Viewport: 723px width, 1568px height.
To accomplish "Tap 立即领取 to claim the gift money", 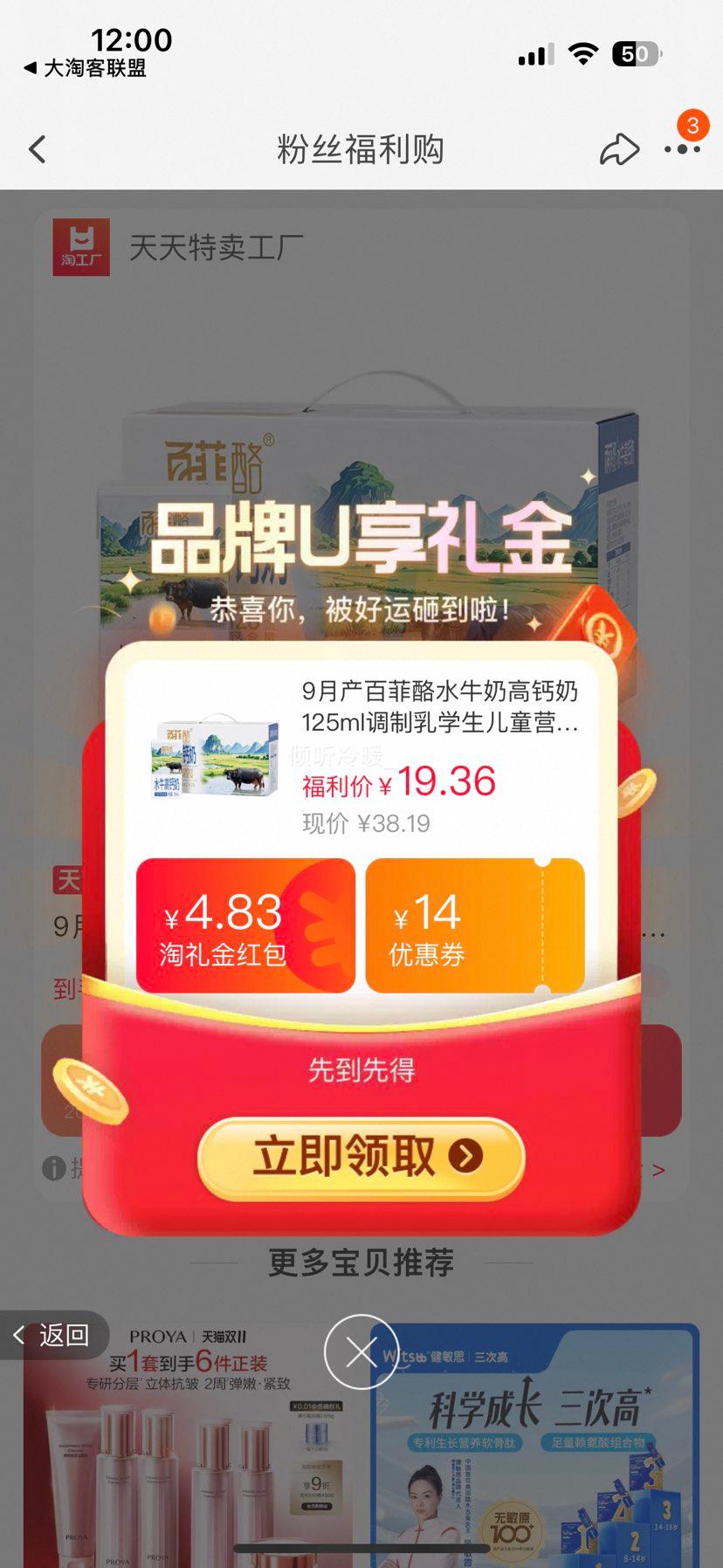I will coord(361,1156).
